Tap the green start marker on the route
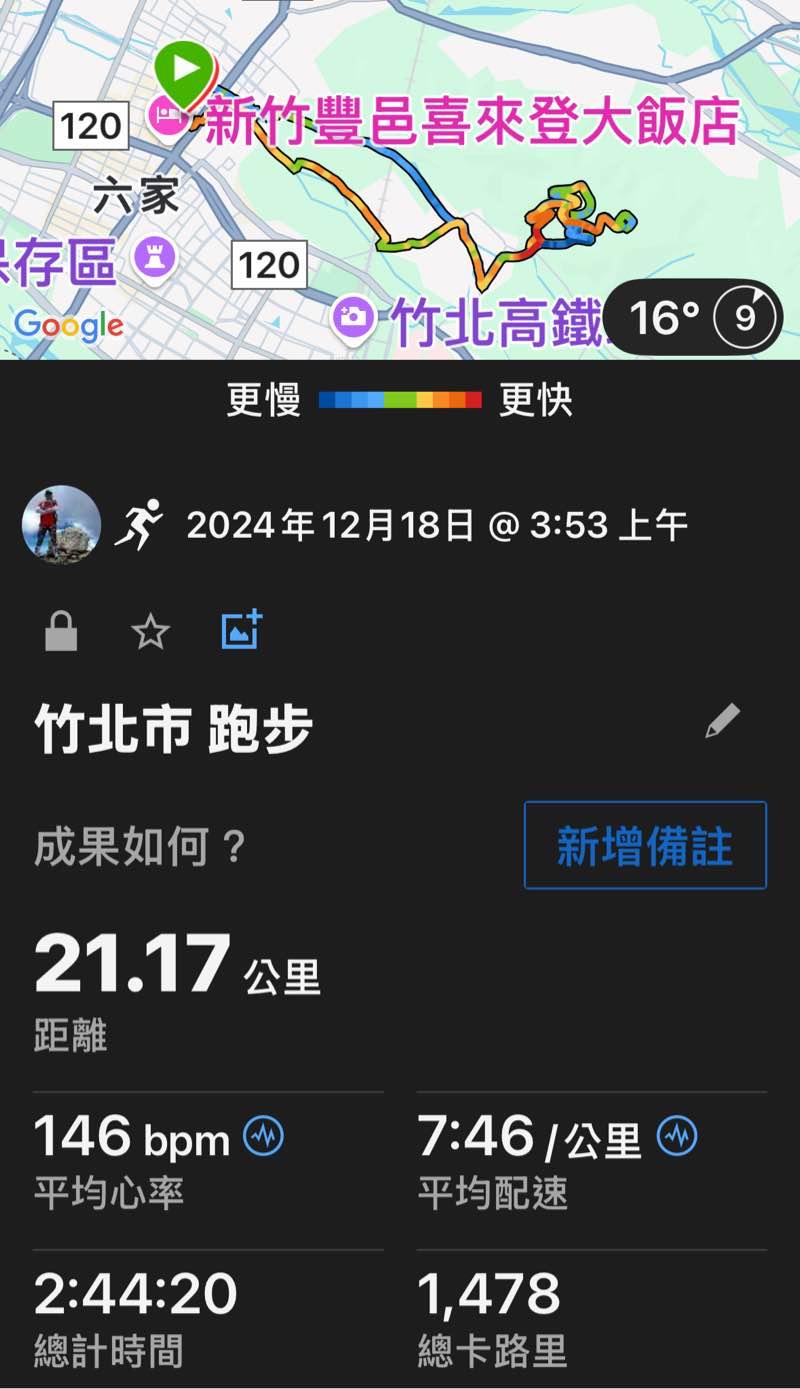 pos(185,70)
